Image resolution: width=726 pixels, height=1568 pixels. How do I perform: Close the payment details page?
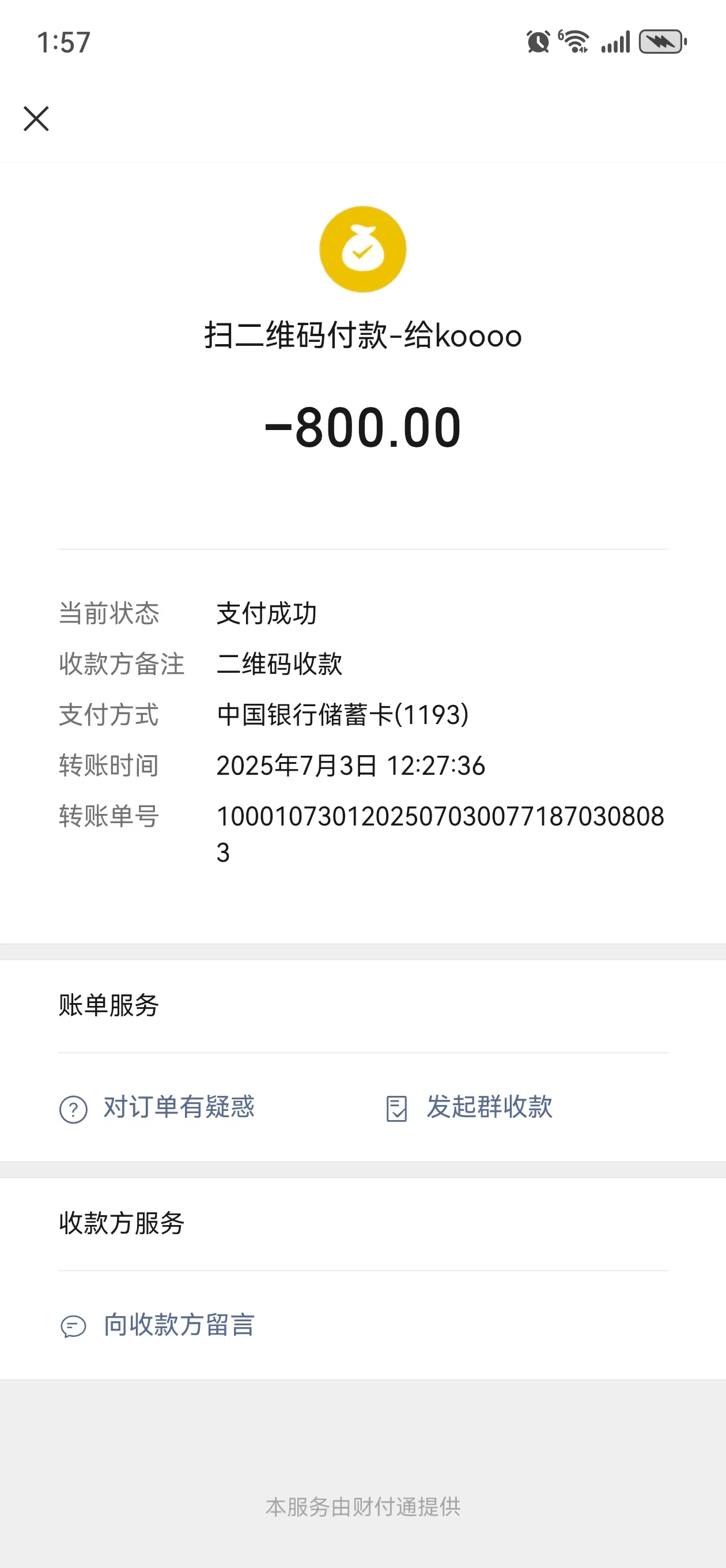coord(36,119)
